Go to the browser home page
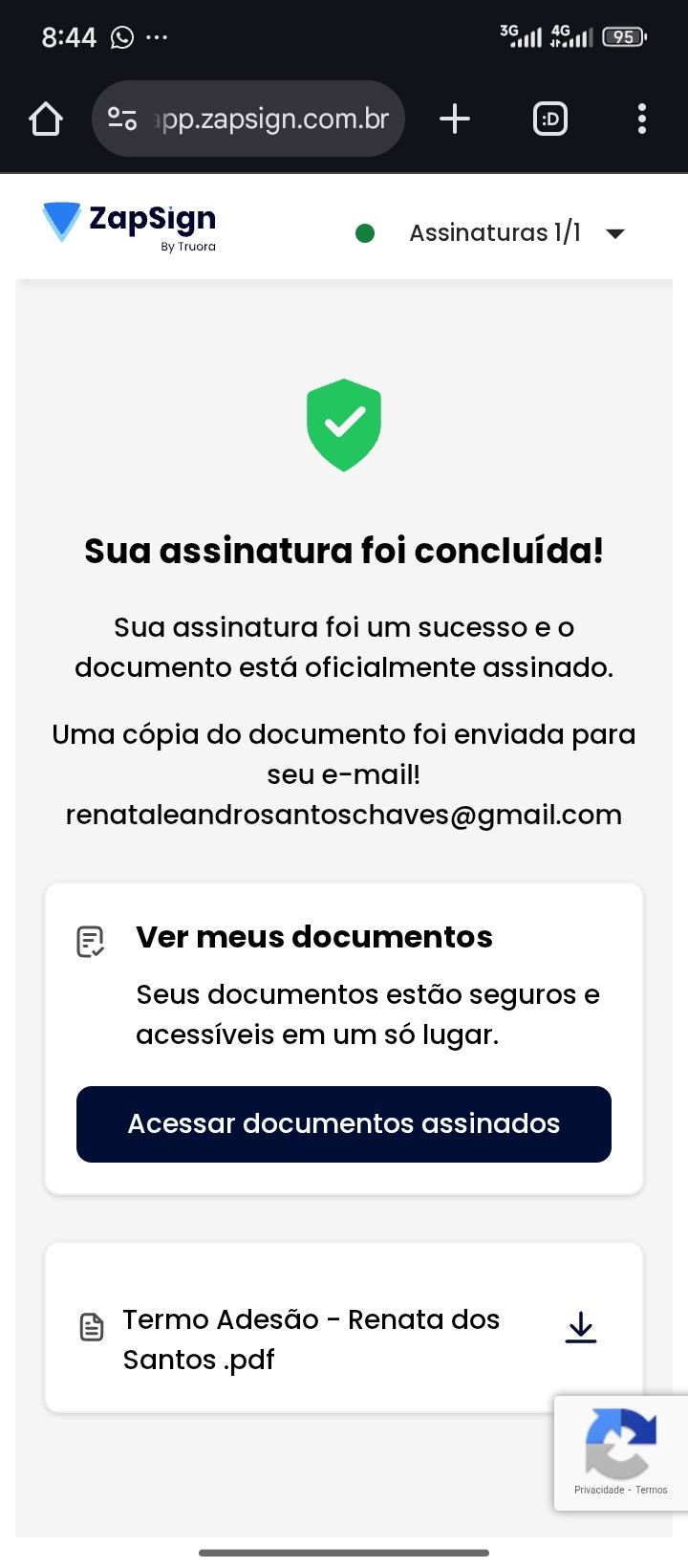This screenshot has height=1568, width=688. pyautogui.click(x=46, y=120)
